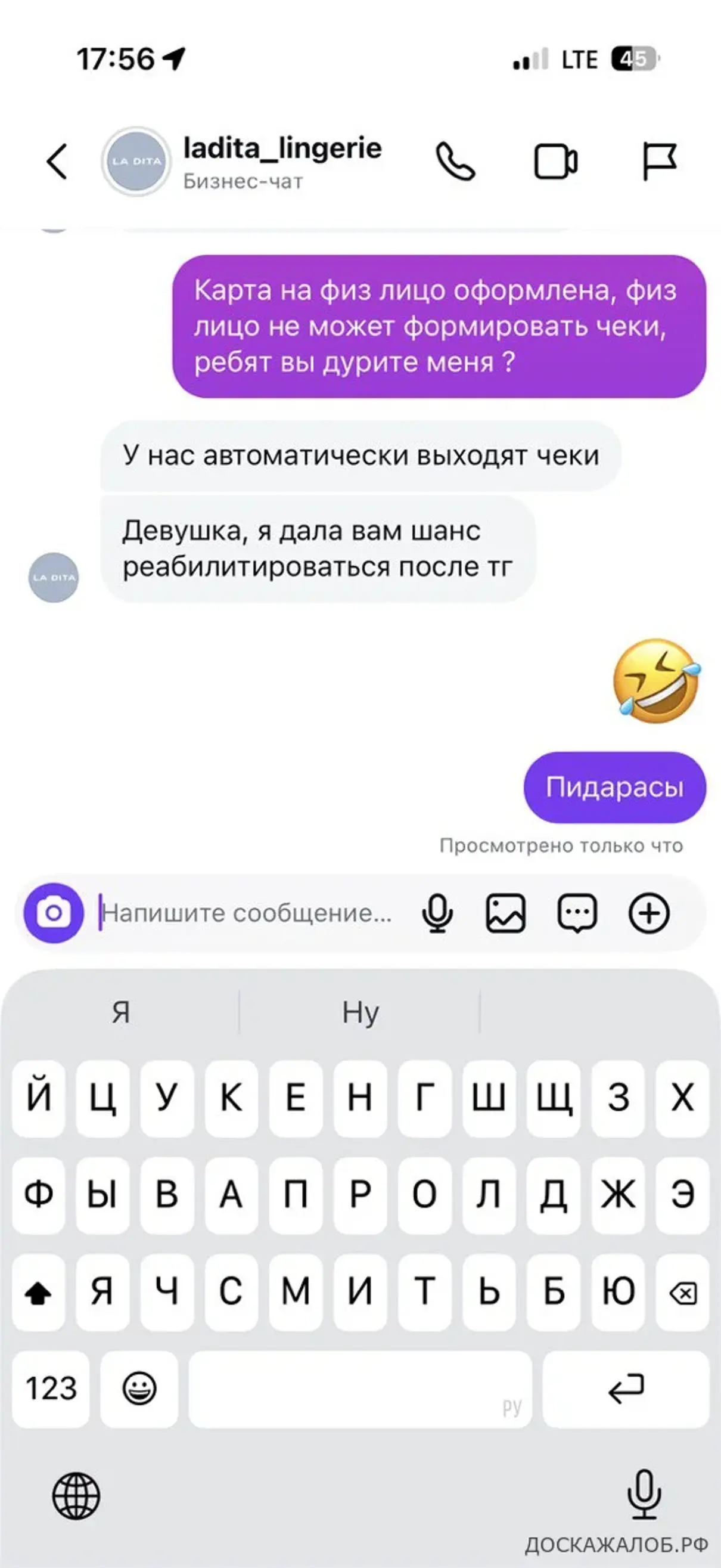This screenshot has height=1568, width=721.
Task: Go back from the ladita_lingerie chat
Action: pos(57,162)
